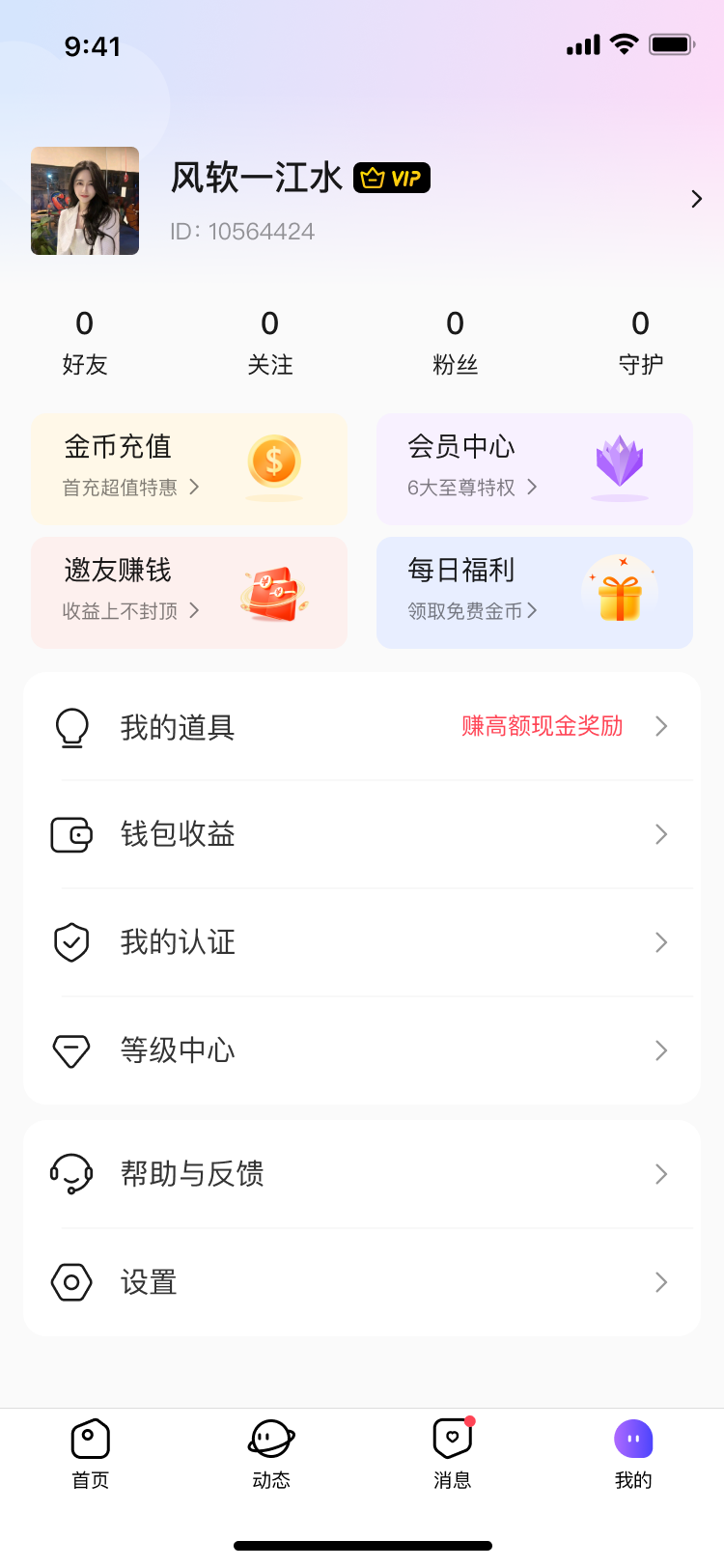
Task: Open the 设置 settings icon
Action: [x=71, y=1282]
